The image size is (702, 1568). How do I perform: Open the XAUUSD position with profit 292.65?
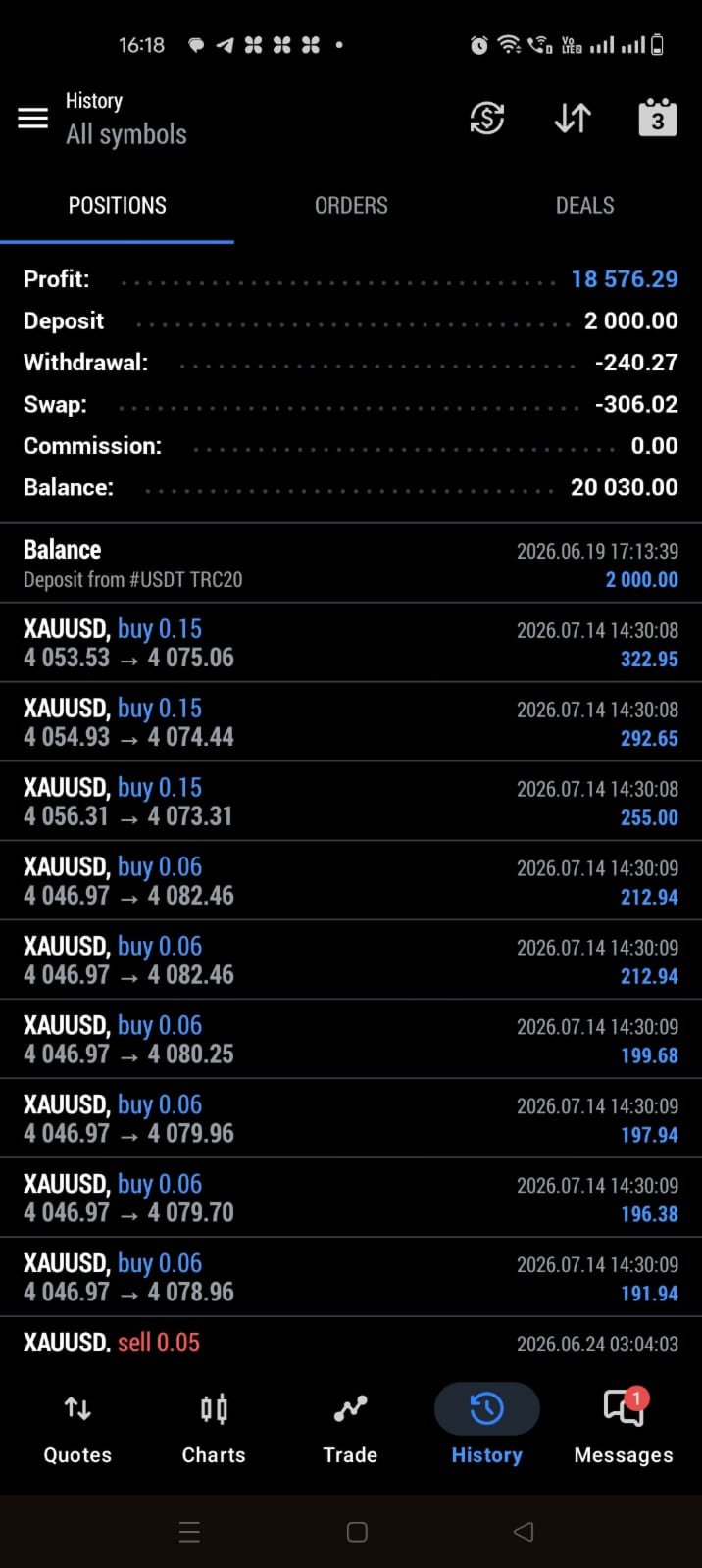click(x=351, y=722)
